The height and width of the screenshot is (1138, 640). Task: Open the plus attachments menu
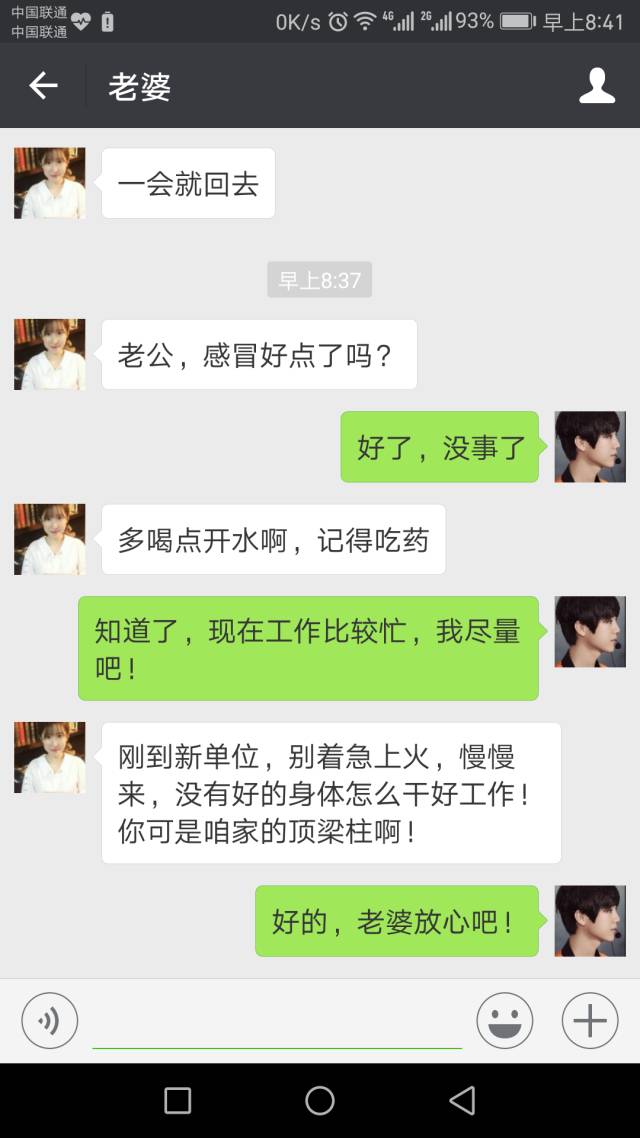pyautogui.click(x=590, y=1021)
